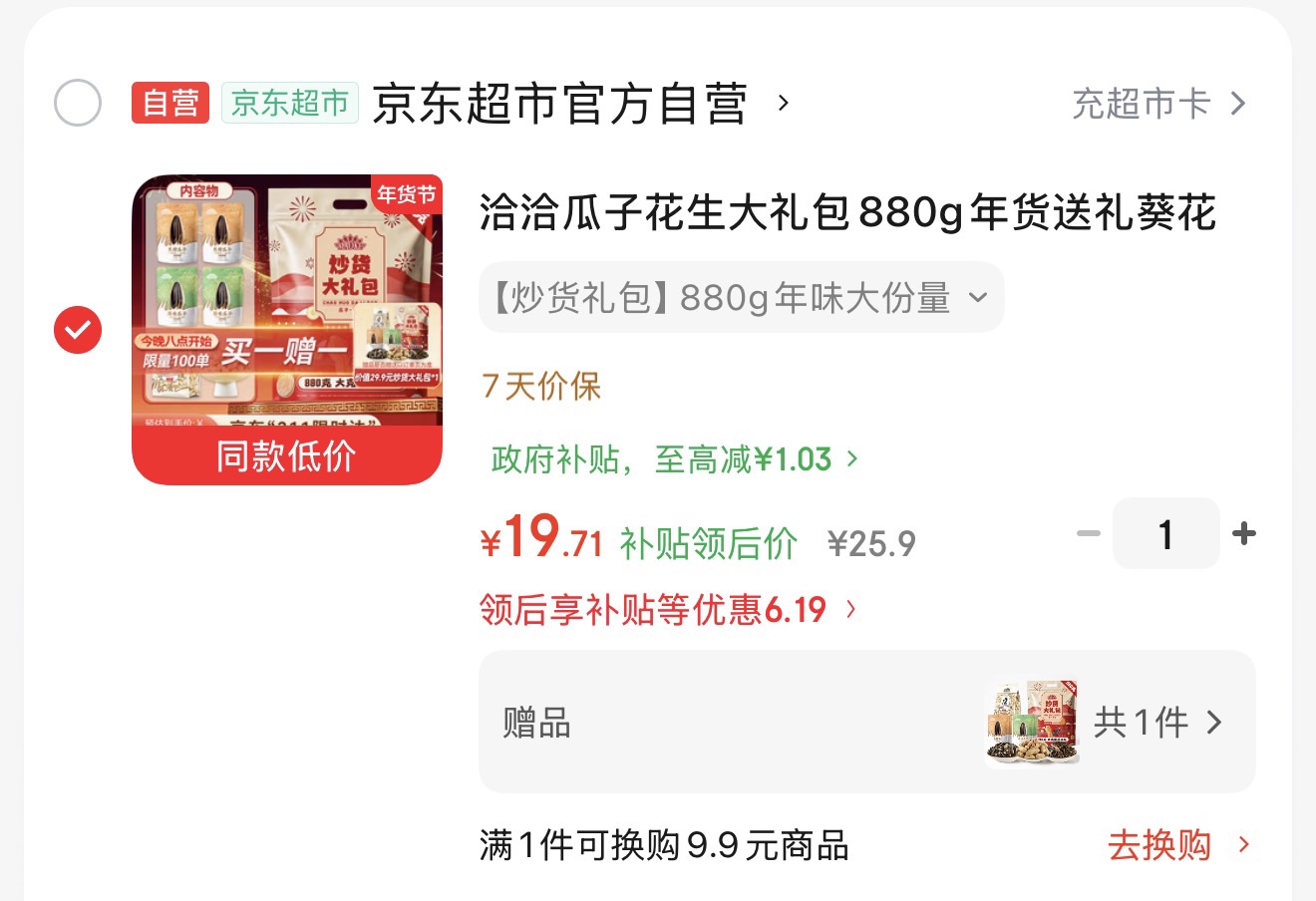Open the 洽洽瓜子花生大礼包 product image
1316x901 pixels.
(287, 329)
